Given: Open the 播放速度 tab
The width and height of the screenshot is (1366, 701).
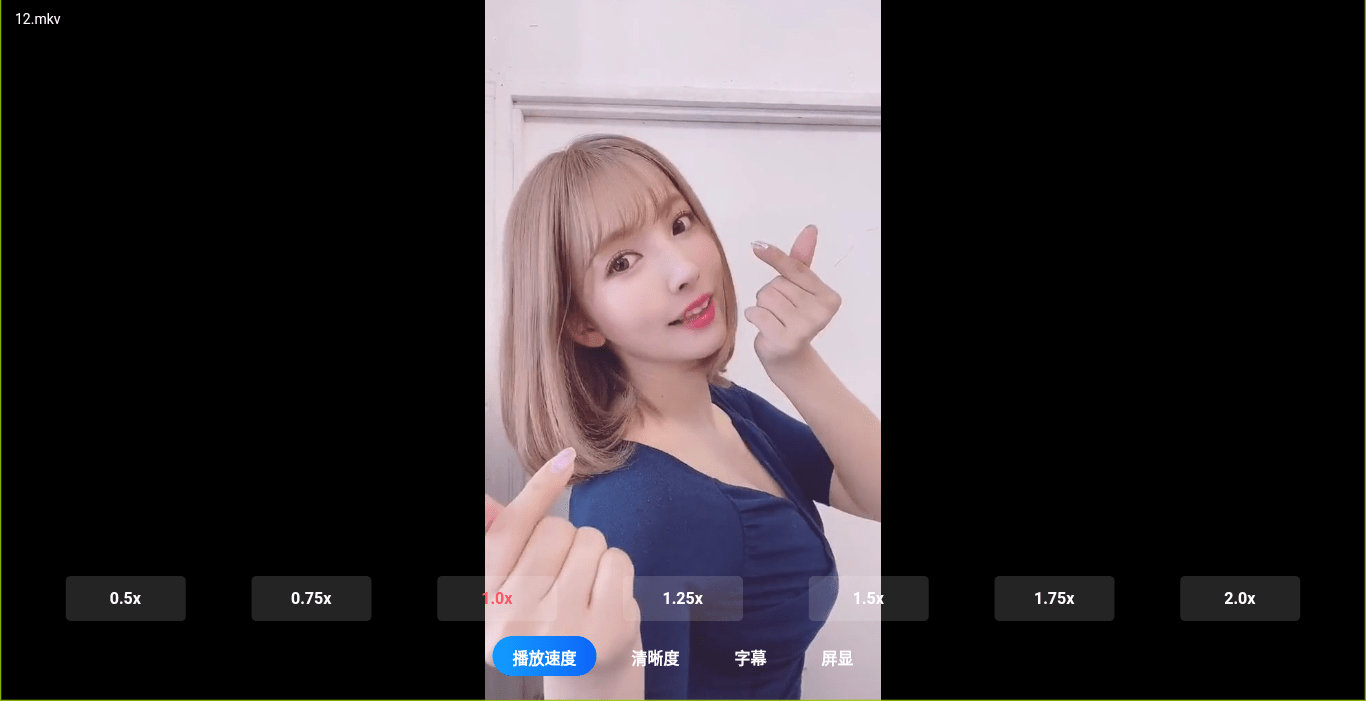Looking at the screenshot, I should click(544, 657).
